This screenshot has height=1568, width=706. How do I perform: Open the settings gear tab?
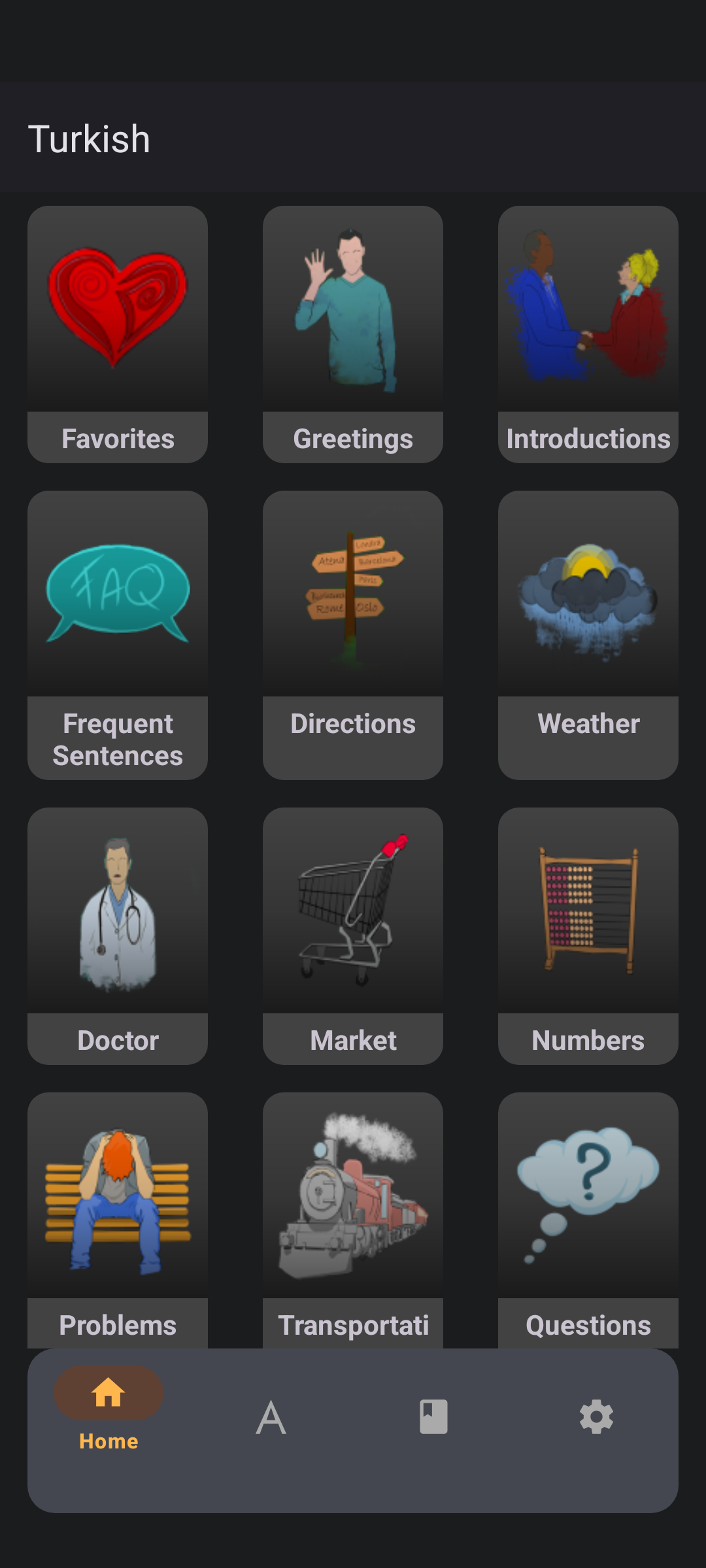596,1418
